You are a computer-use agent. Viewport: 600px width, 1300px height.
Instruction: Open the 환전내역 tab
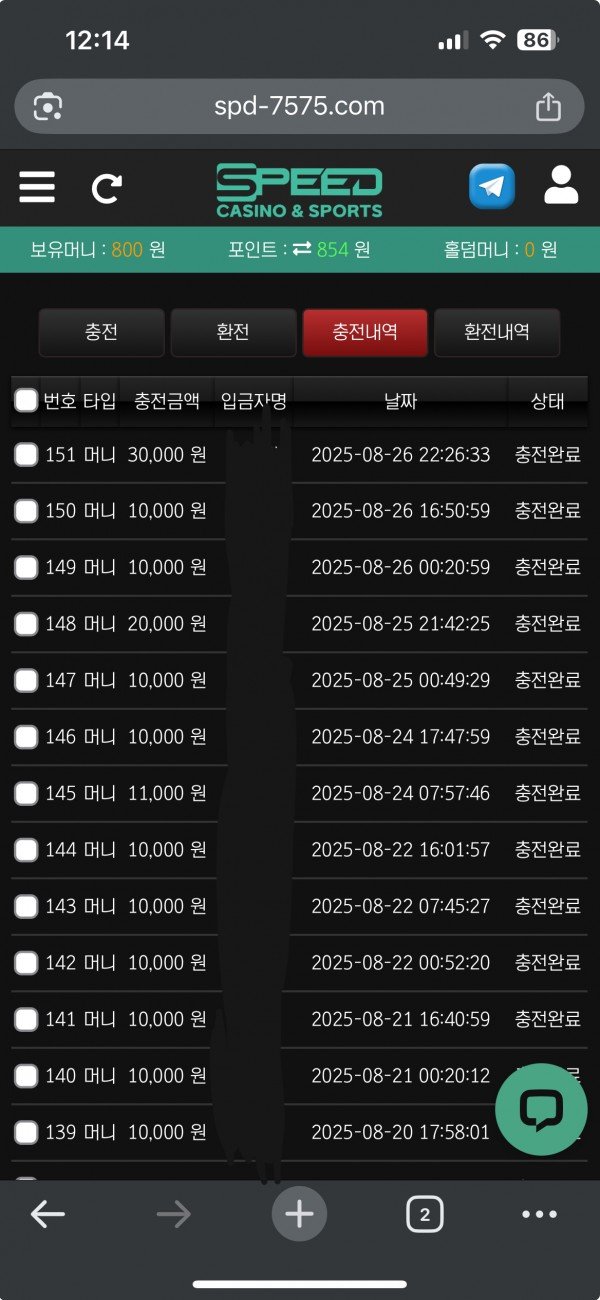point(496,332)
